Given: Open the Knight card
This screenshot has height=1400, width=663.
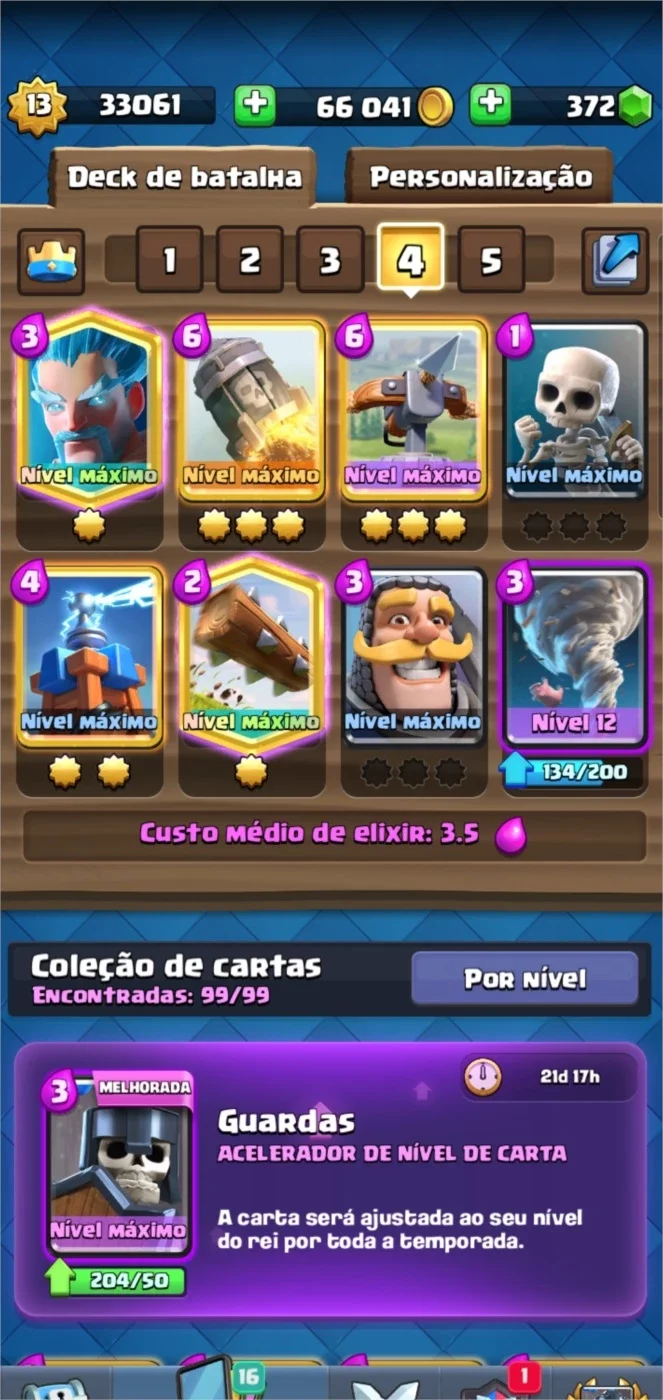Looking at the screenshot, I should coord(413,657).
